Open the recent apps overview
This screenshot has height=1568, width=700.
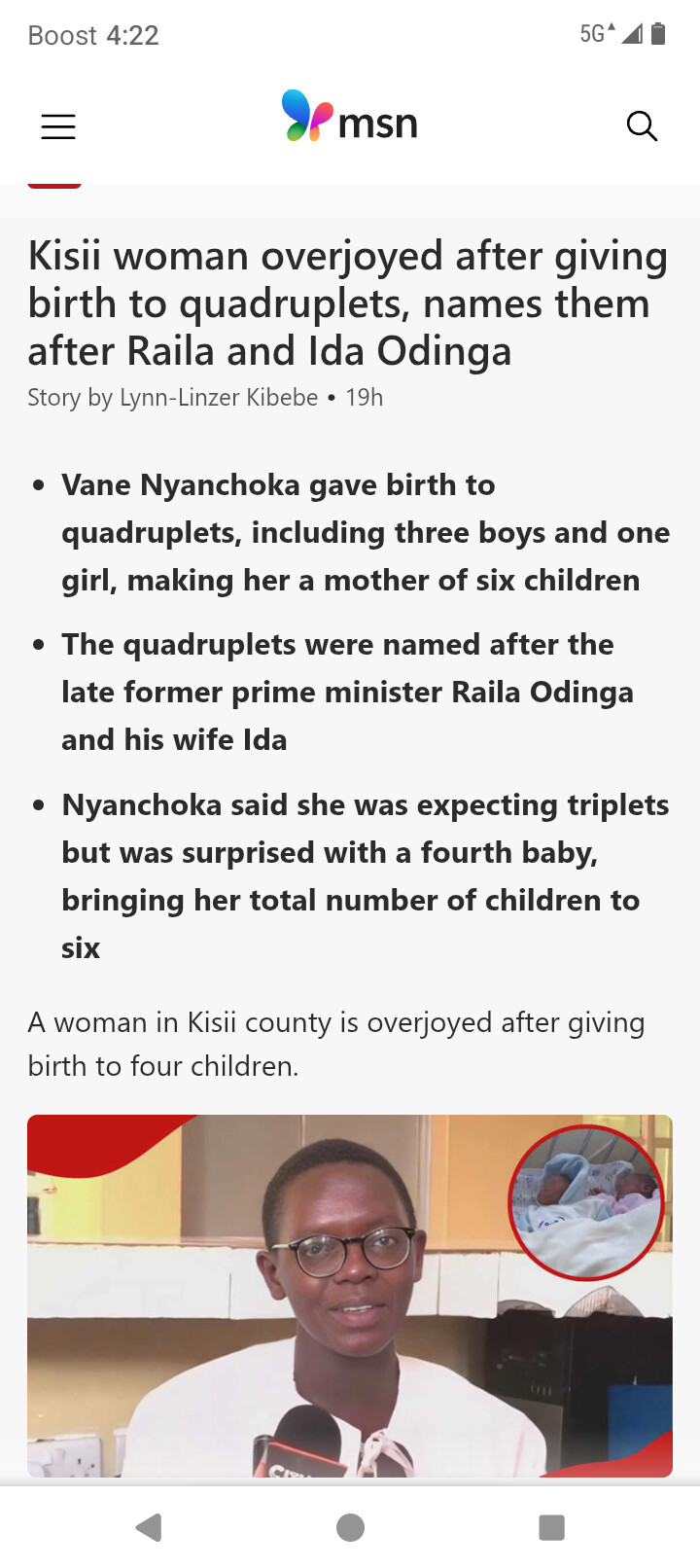tap(551, 1528)
